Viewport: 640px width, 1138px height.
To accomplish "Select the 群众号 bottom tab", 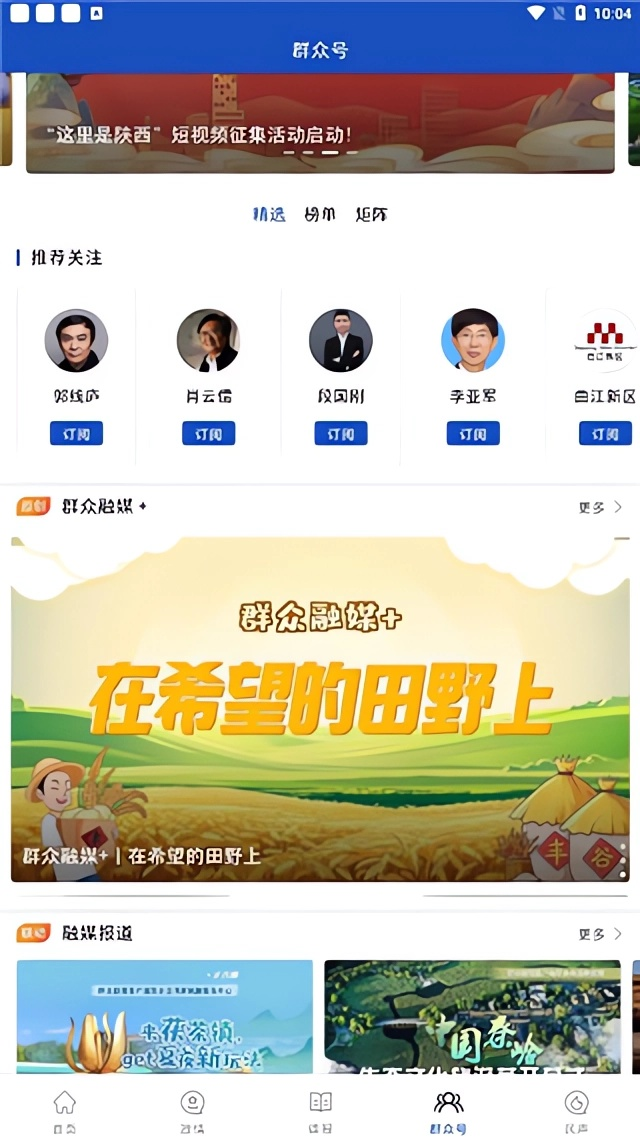I will point(448,1108).
